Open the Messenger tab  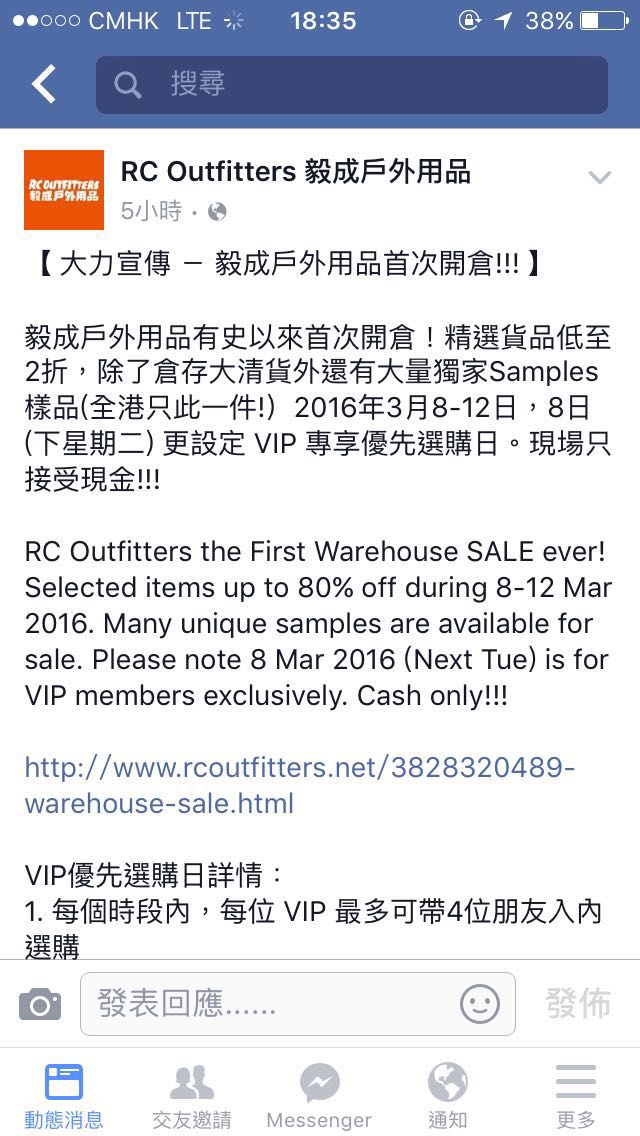click(x=320, y=1096)
